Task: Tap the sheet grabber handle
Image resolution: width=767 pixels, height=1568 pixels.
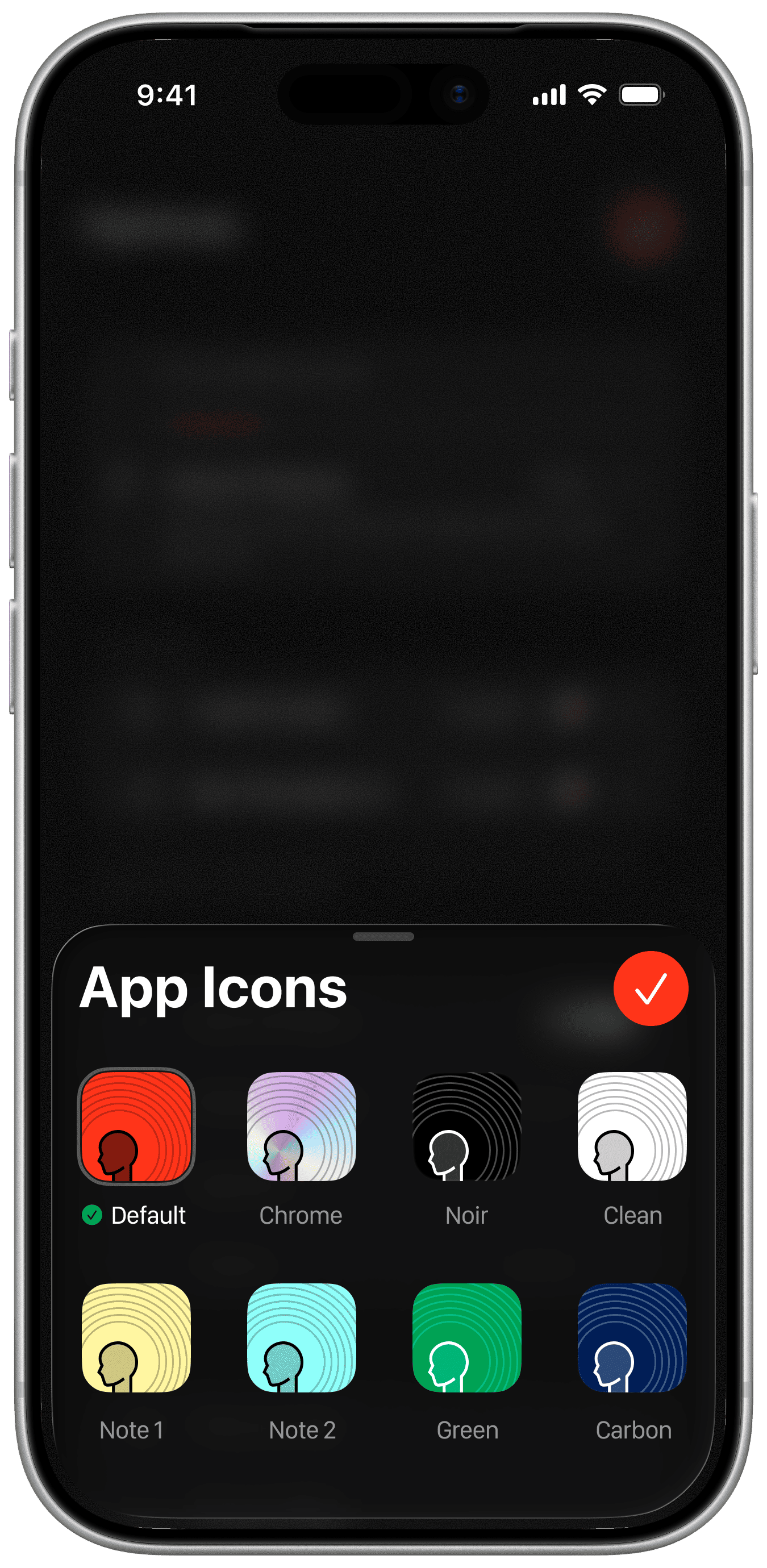Action: pos(383,937)
